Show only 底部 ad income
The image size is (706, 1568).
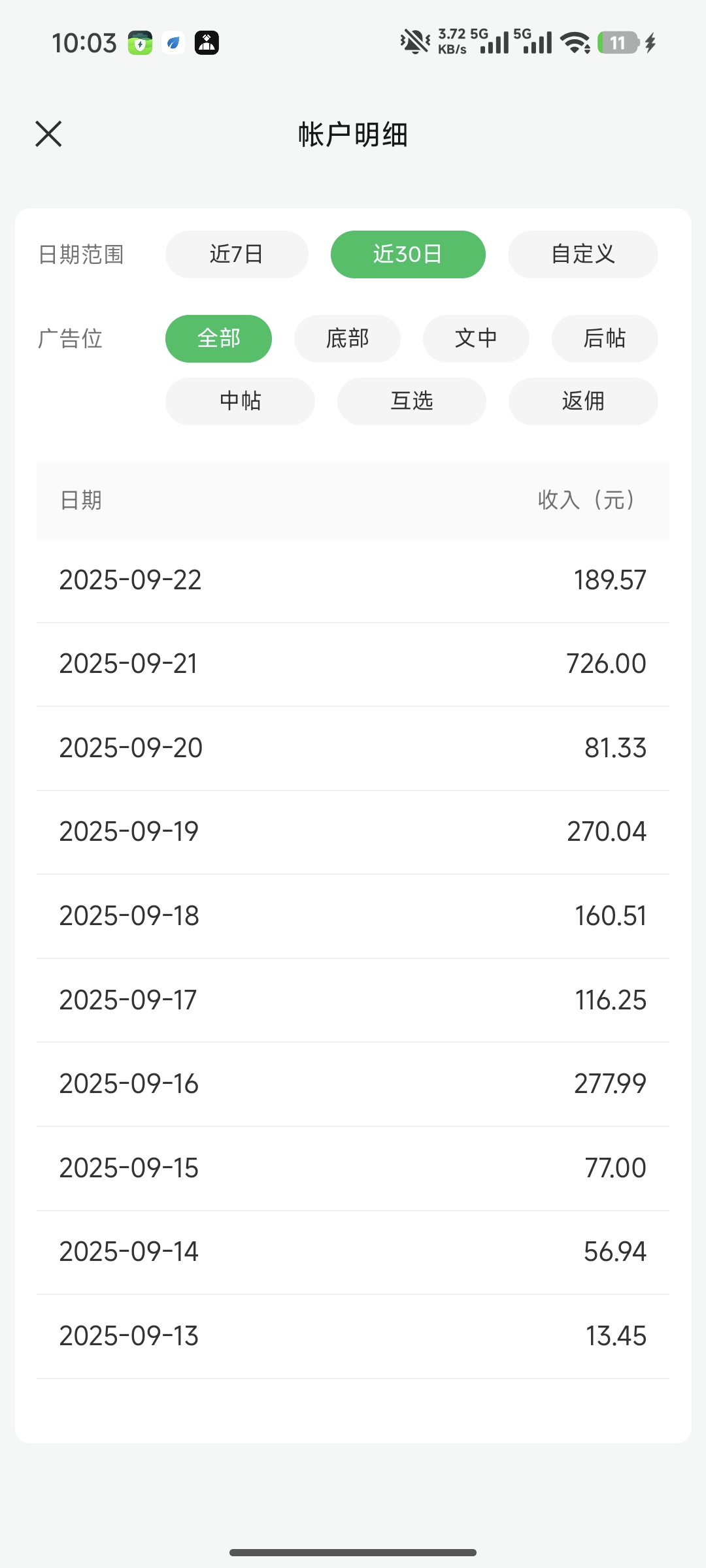pos(347,338)
